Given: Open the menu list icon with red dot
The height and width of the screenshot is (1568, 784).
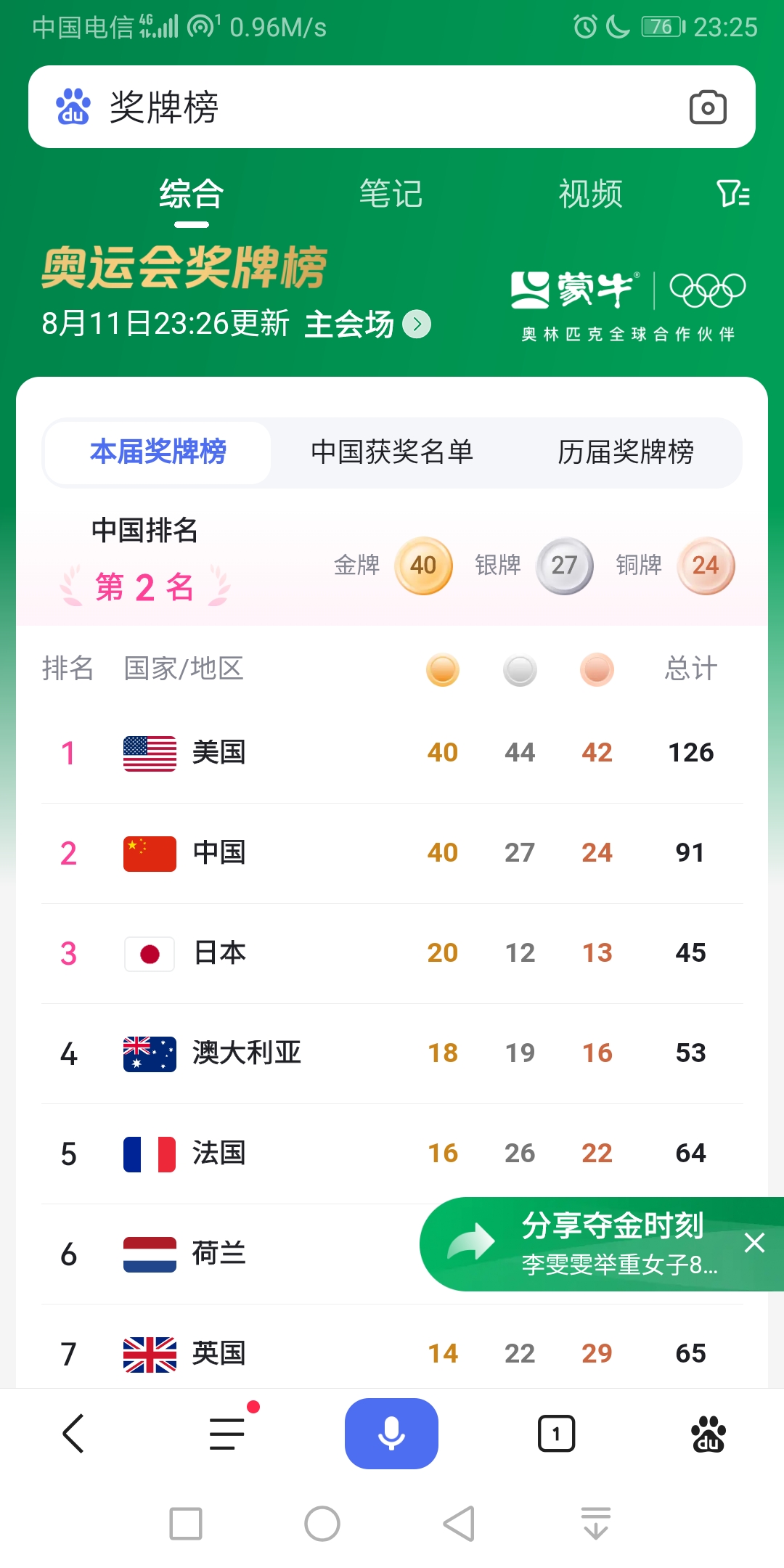Looking at the screenshot, I should point(224,1434).
